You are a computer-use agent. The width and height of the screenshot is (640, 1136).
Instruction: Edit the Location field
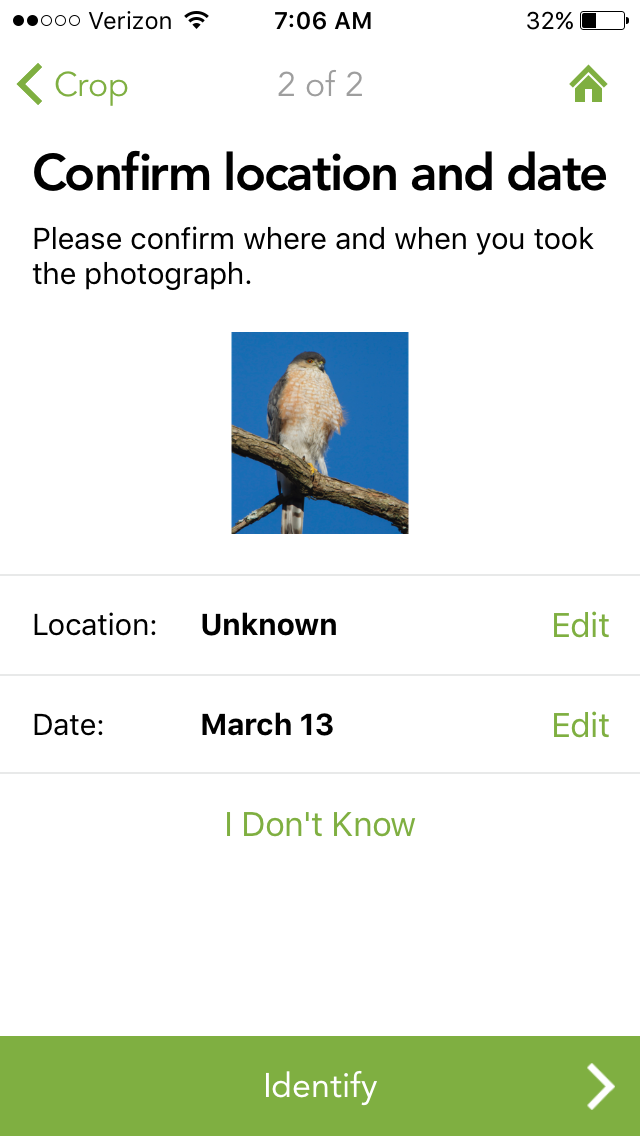[x=580, y=625]
